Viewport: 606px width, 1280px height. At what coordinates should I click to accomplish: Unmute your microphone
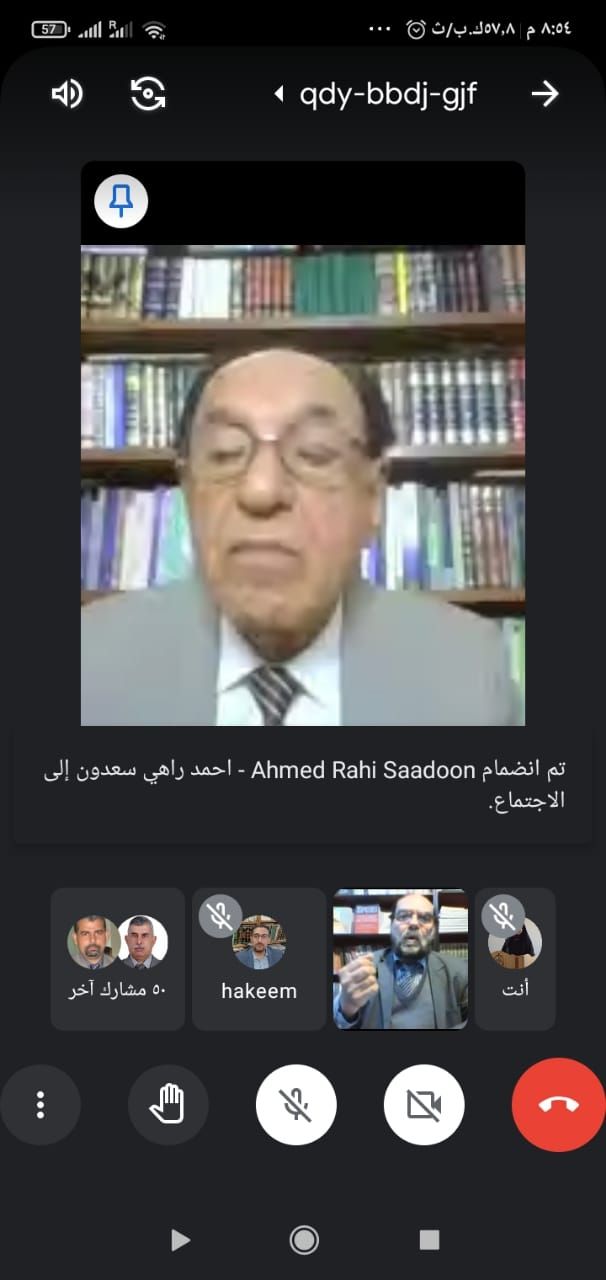pos(296,1104)
